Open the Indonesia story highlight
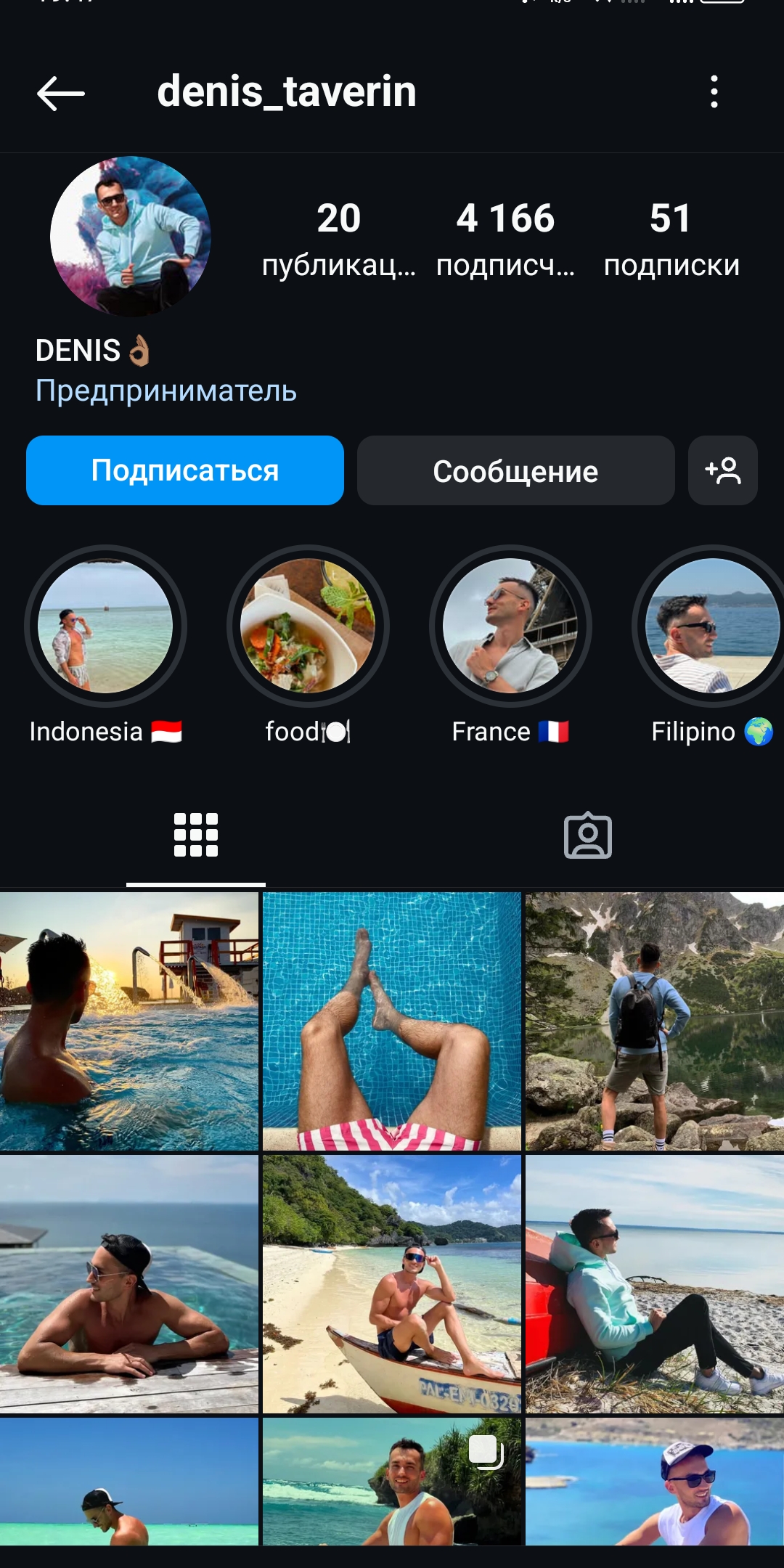784x1568 pixels. pos(105,626)
